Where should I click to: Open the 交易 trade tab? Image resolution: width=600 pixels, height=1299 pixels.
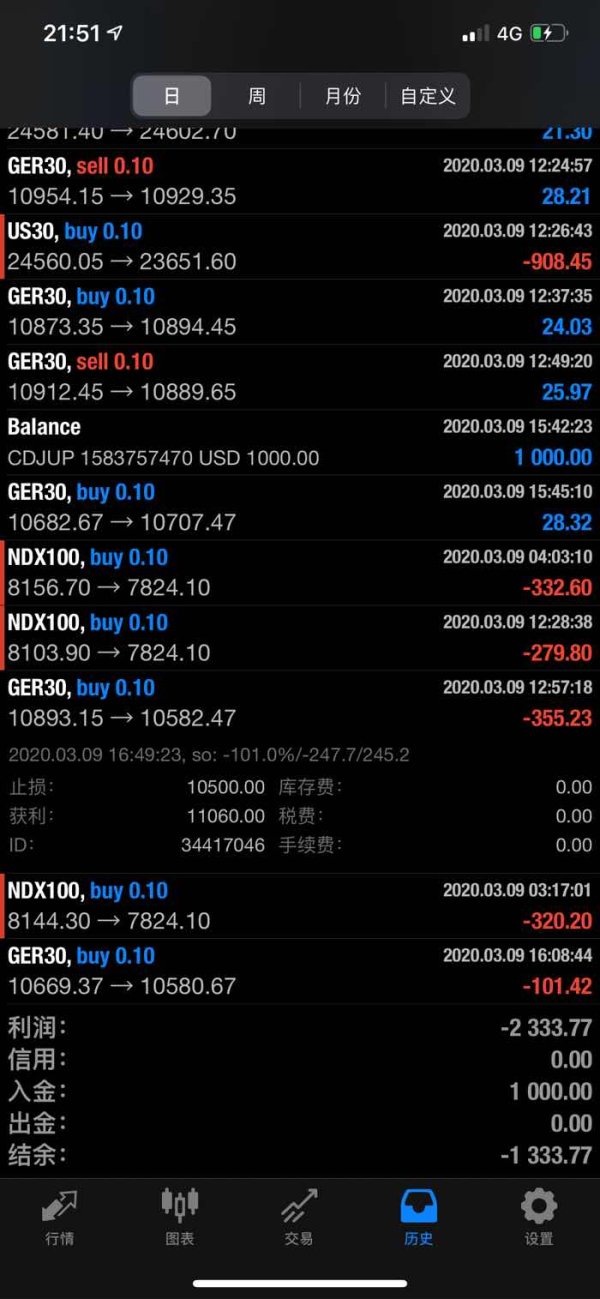(299, 1215)
